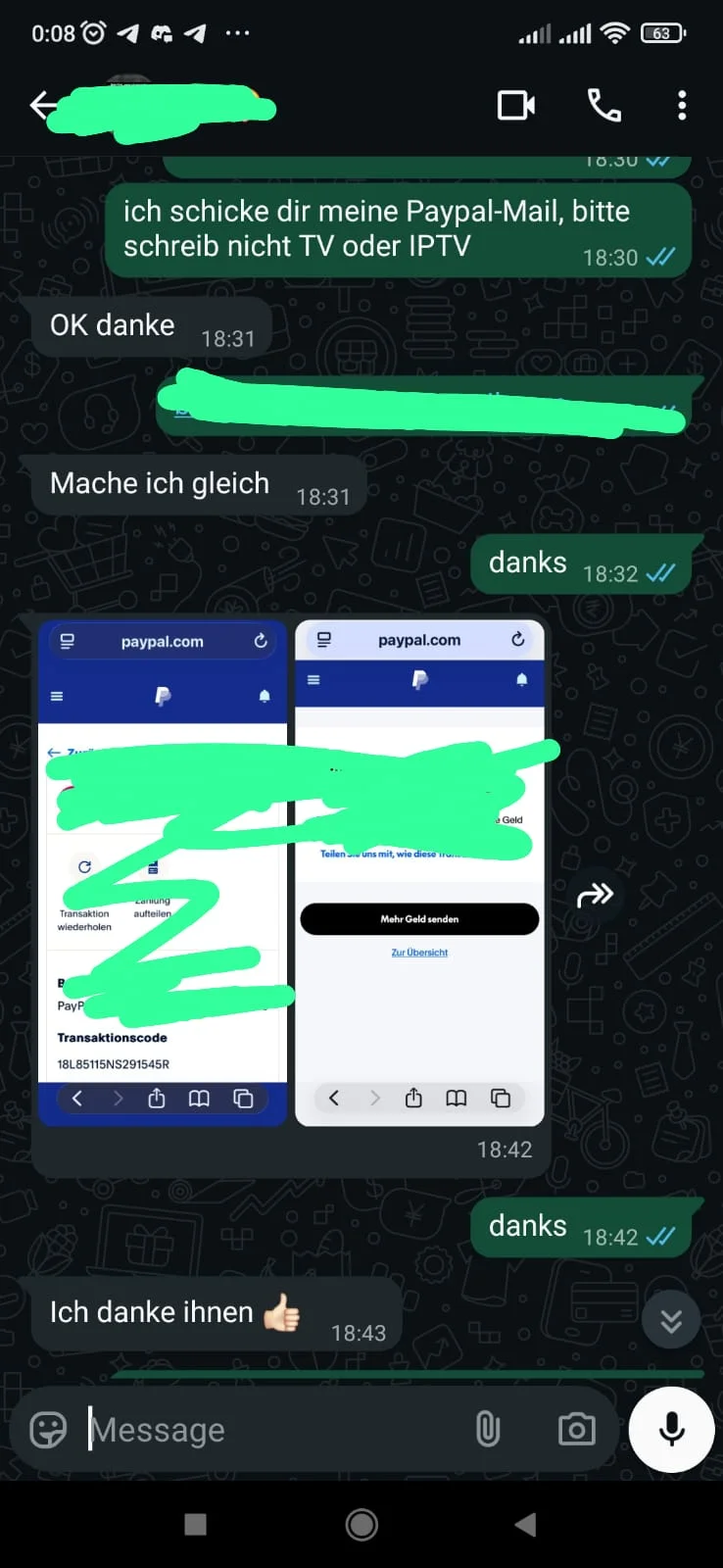Viewport: 723px width, 1568px height.
Task: Open the chat overflow menu
Action: [682, 105]
